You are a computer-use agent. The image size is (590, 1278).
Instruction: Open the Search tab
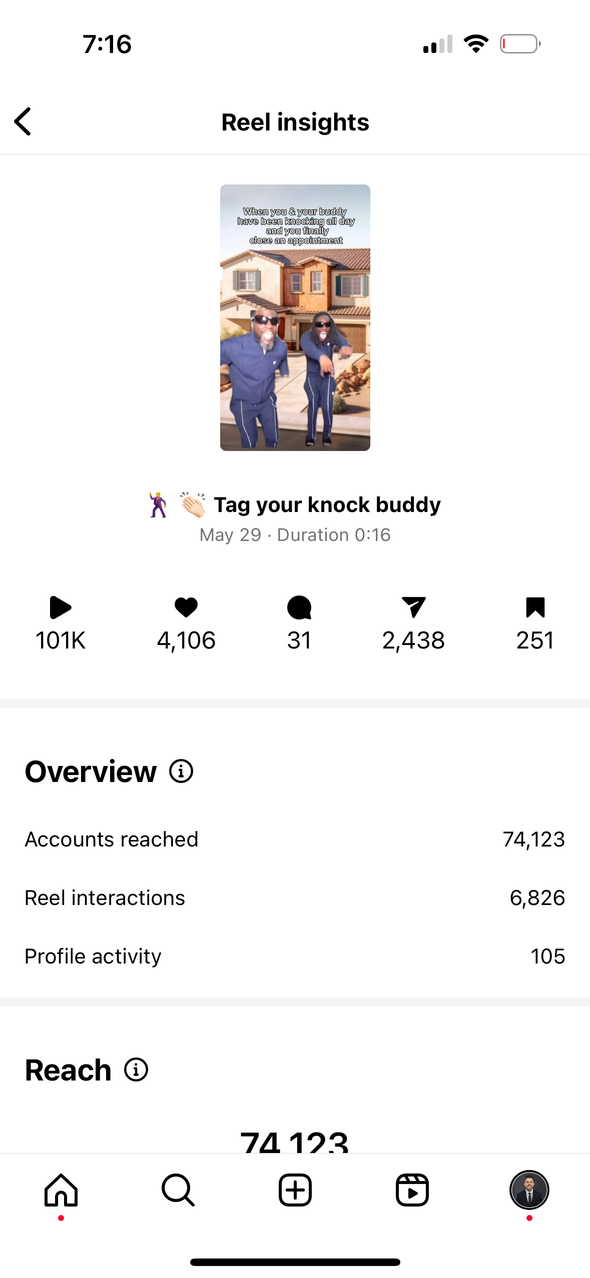point(178,1190)
